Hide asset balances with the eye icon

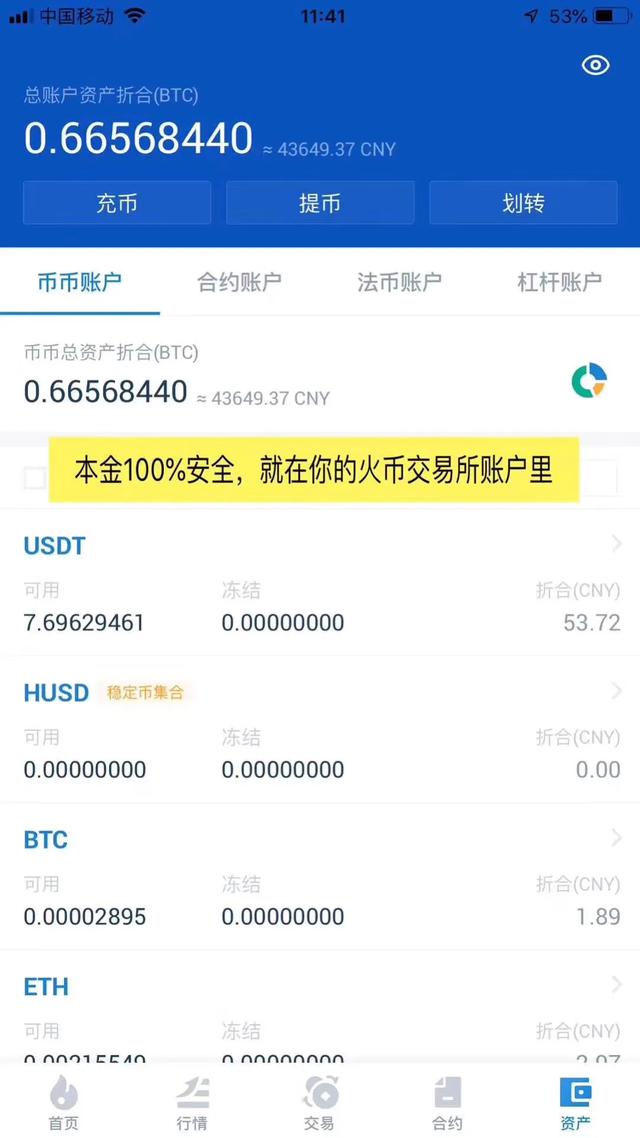[x=596, y=65]
